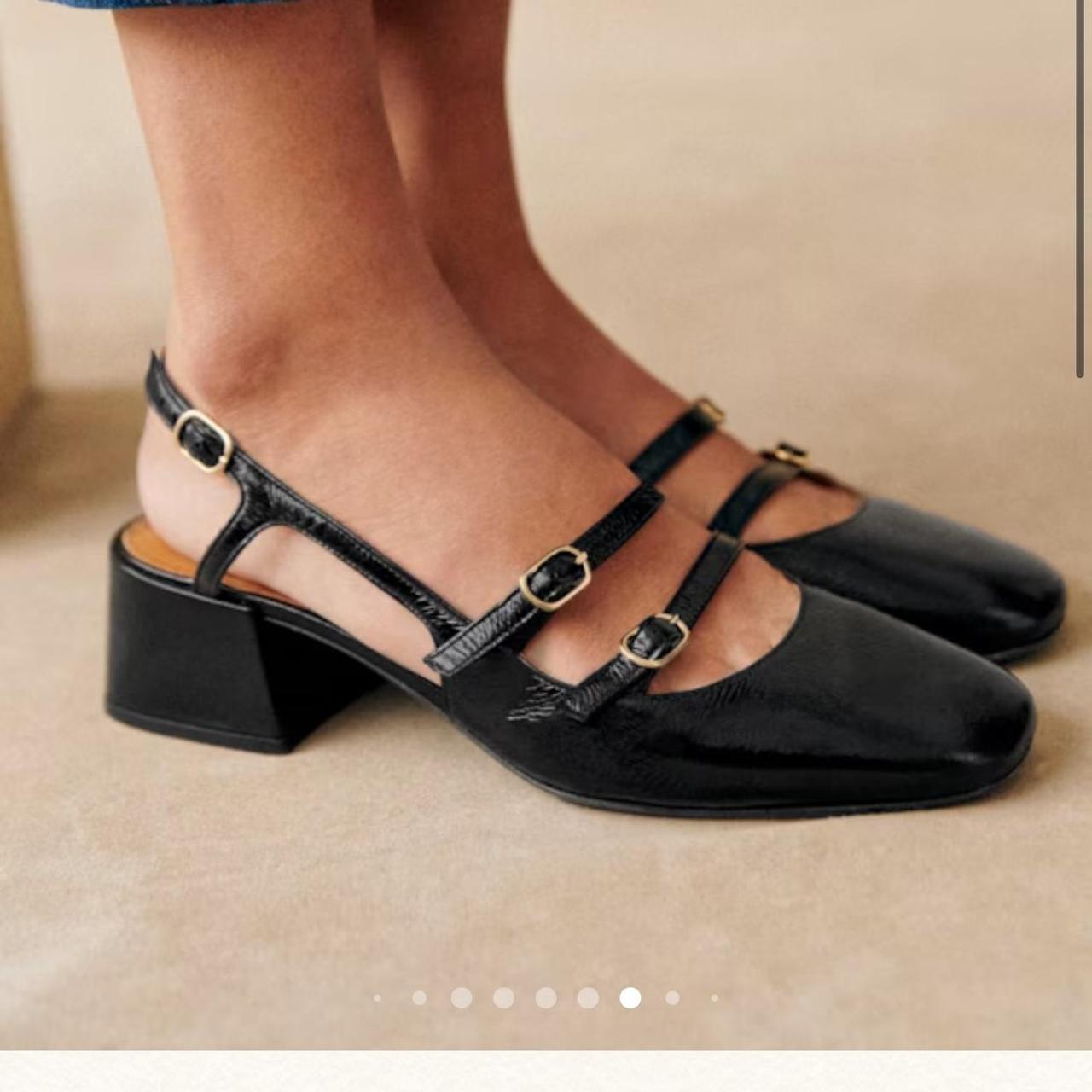
Task: Tap the highlighted carousel page indicator dot
Action: (x=630, y=997)
